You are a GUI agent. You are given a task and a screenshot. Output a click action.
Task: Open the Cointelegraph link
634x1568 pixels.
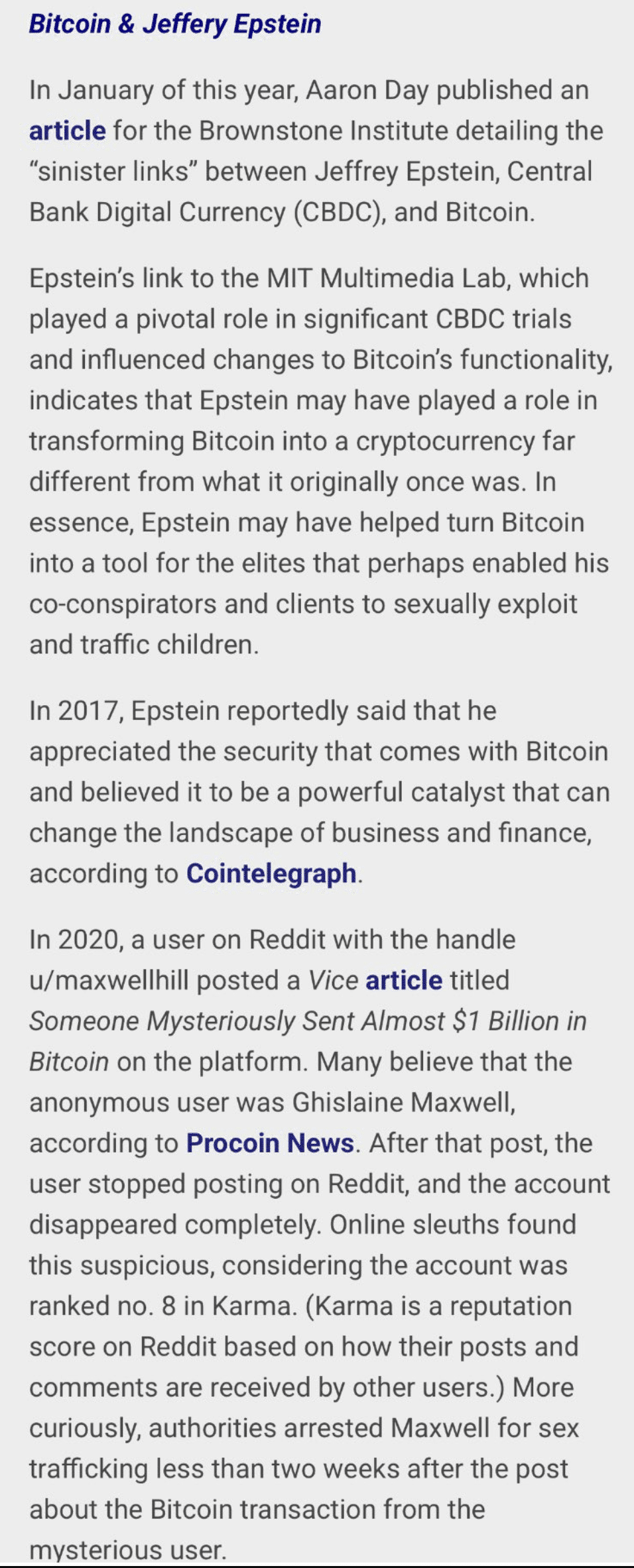(x=271, y=873)
